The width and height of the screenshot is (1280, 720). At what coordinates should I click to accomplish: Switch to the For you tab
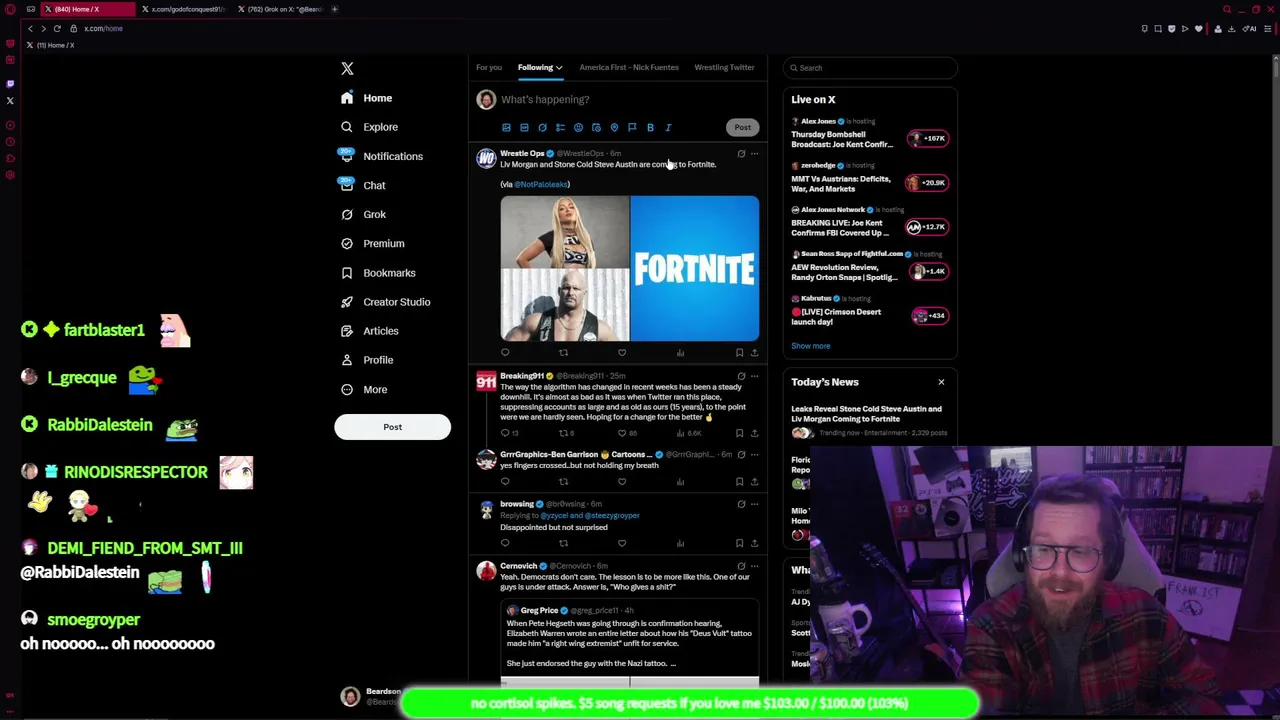coord(489,67)
